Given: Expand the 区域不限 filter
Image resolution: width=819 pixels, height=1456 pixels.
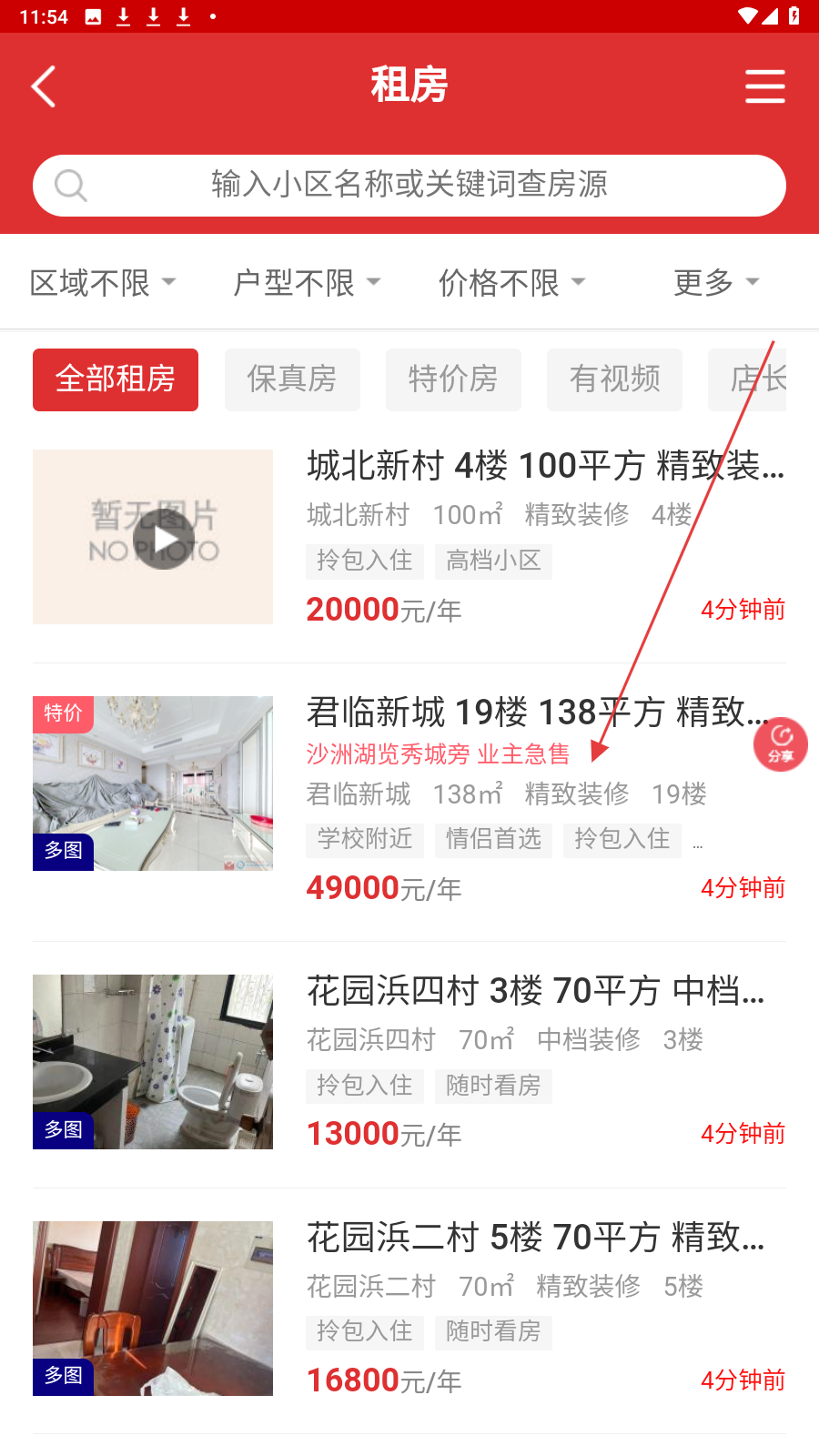Looking at the screenshot, I should coord(102,283).
